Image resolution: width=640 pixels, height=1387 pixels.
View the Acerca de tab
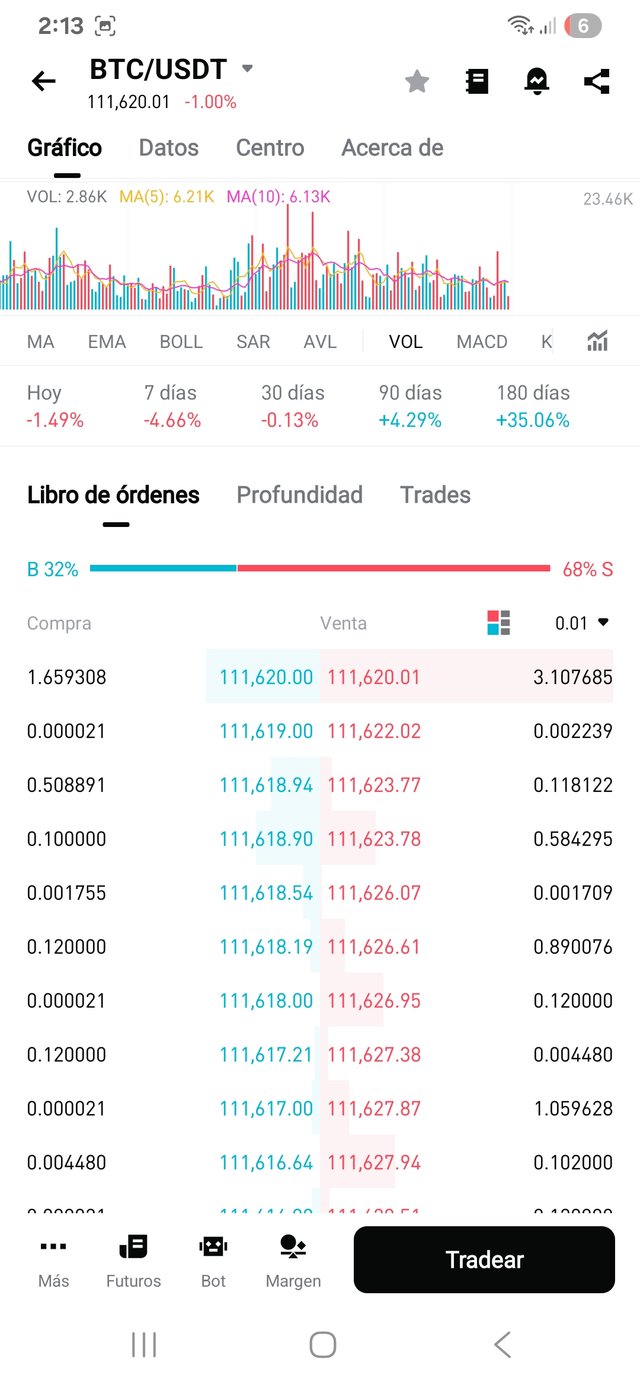pos(392,148)
